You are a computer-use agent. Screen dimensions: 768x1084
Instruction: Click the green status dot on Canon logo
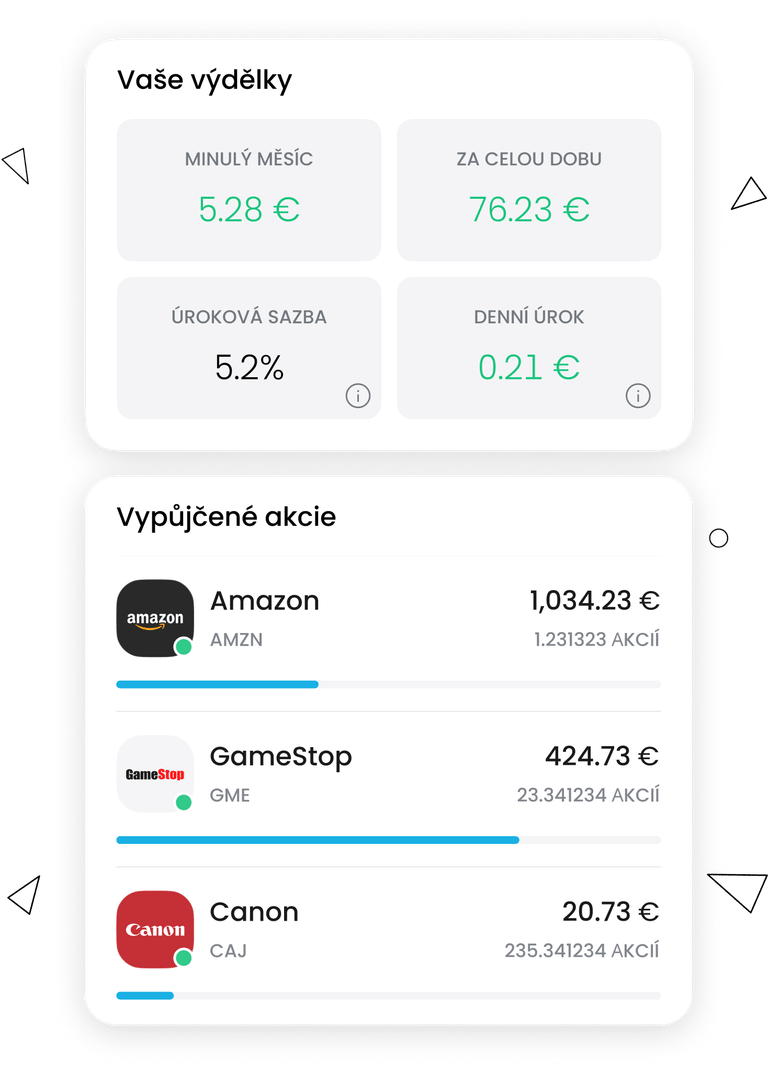coord(183,958)
